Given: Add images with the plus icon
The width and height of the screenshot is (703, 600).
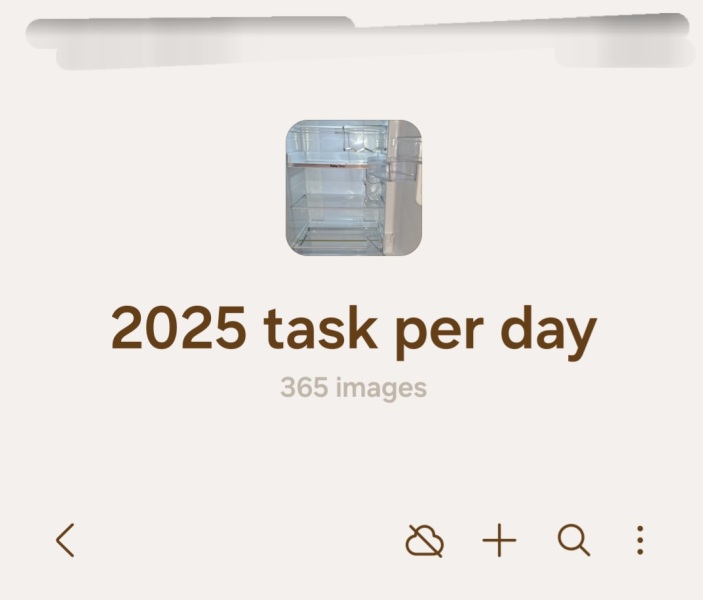Looking at the screenshot, I should [500, 541].
